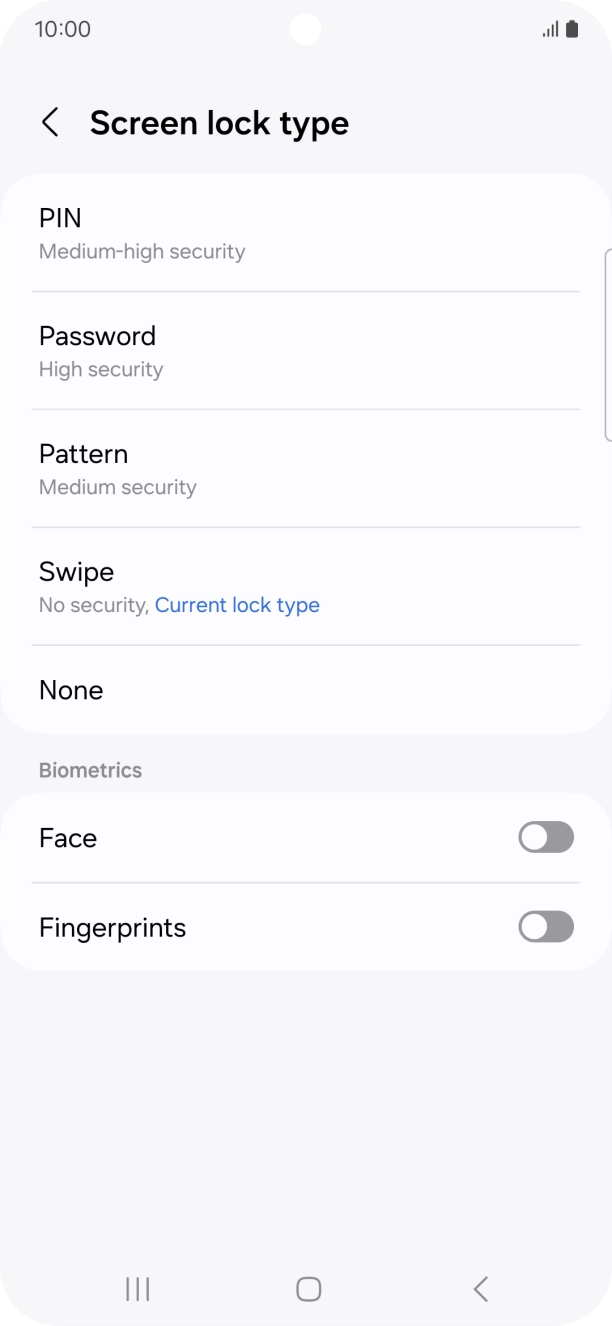Set up a Pattern lock

(305, 469)
